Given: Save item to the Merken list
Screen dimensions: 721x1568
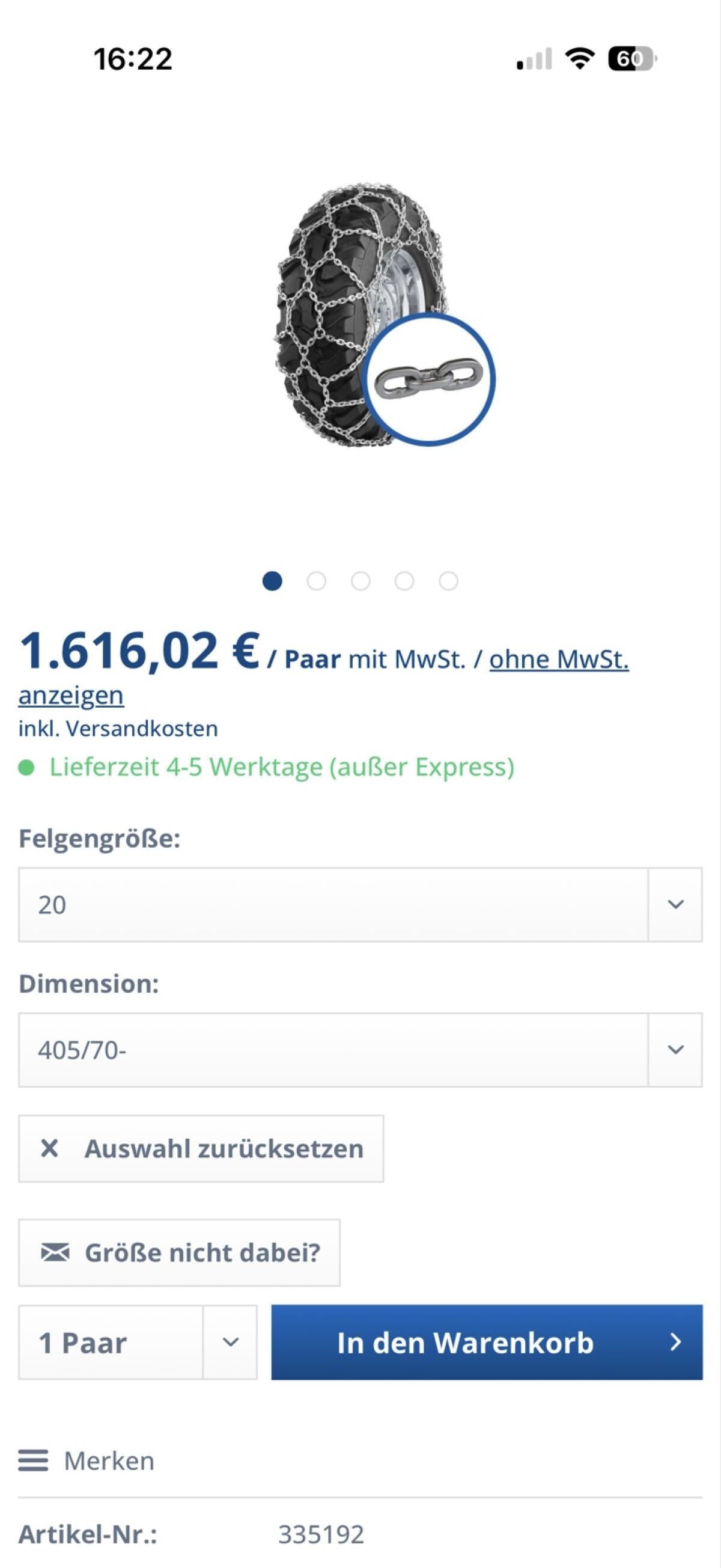Looking at the screenshot, I should point(87,1461).
